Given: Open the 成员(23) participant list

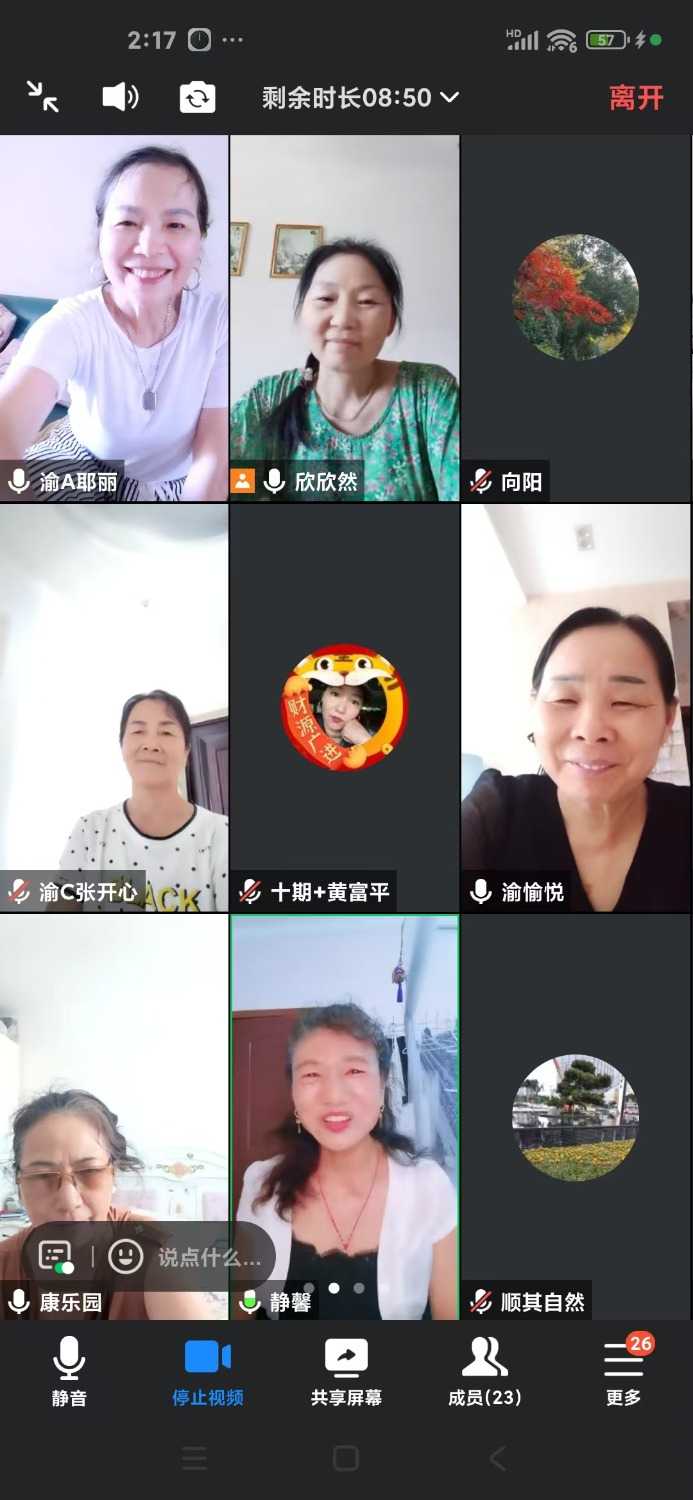Looking at the screenshot, I should pyautogui.click(x=484, y=1372).
